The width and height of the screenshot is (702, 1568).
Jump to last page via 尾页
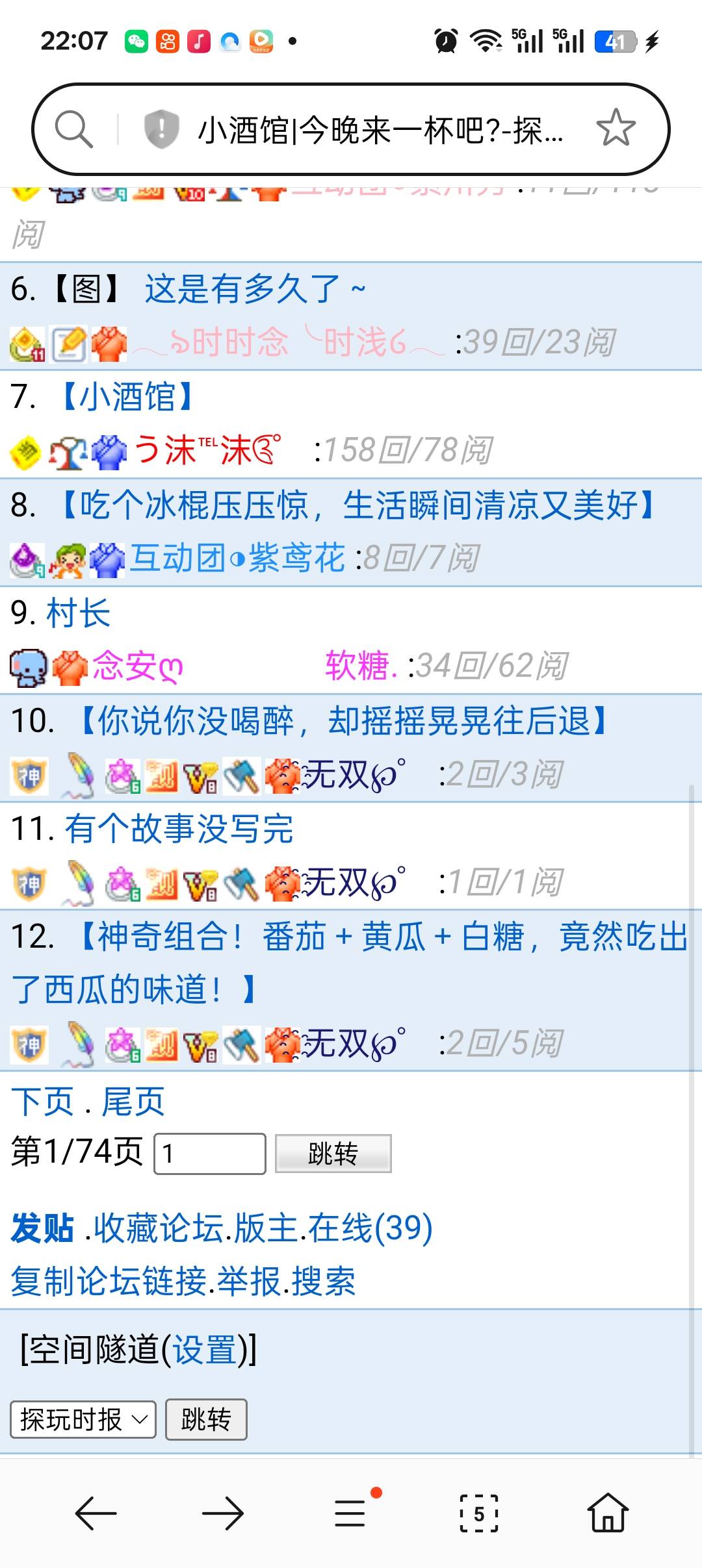coord(133,1102)
